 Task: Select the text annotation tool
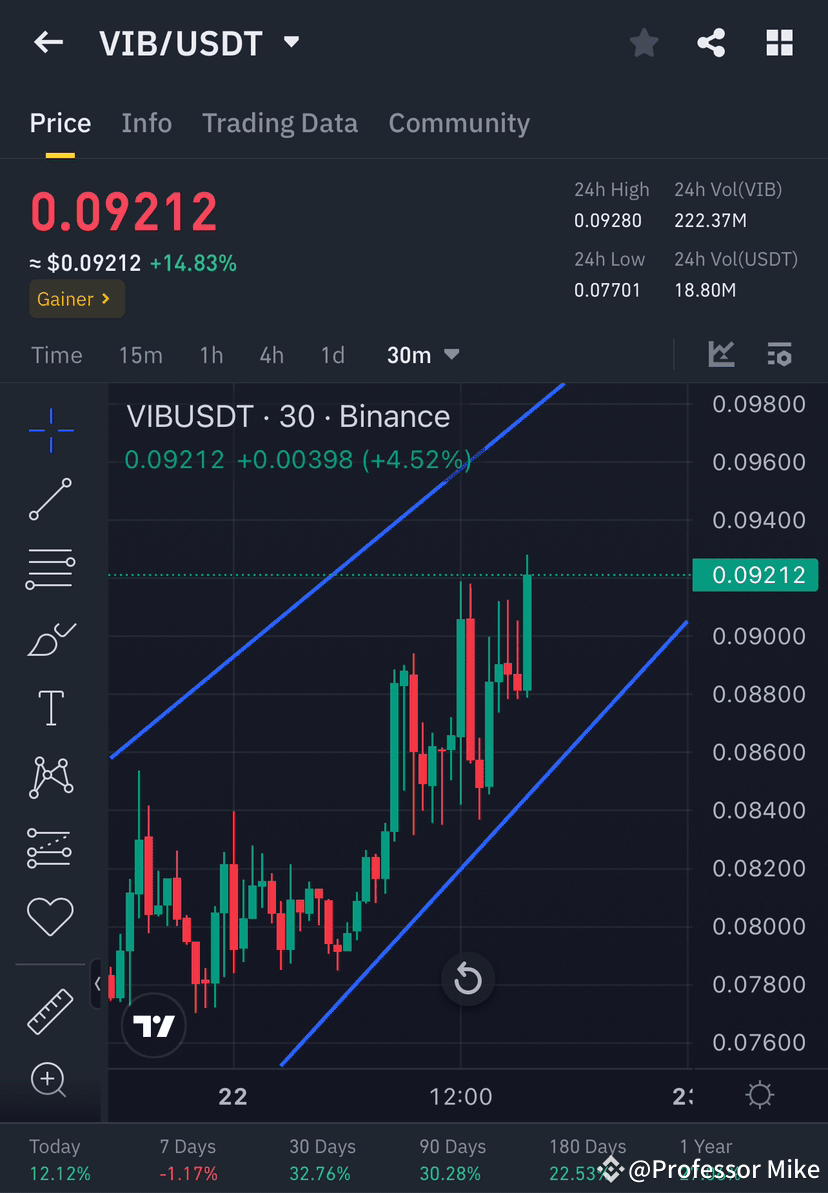[x=50, y=707]
